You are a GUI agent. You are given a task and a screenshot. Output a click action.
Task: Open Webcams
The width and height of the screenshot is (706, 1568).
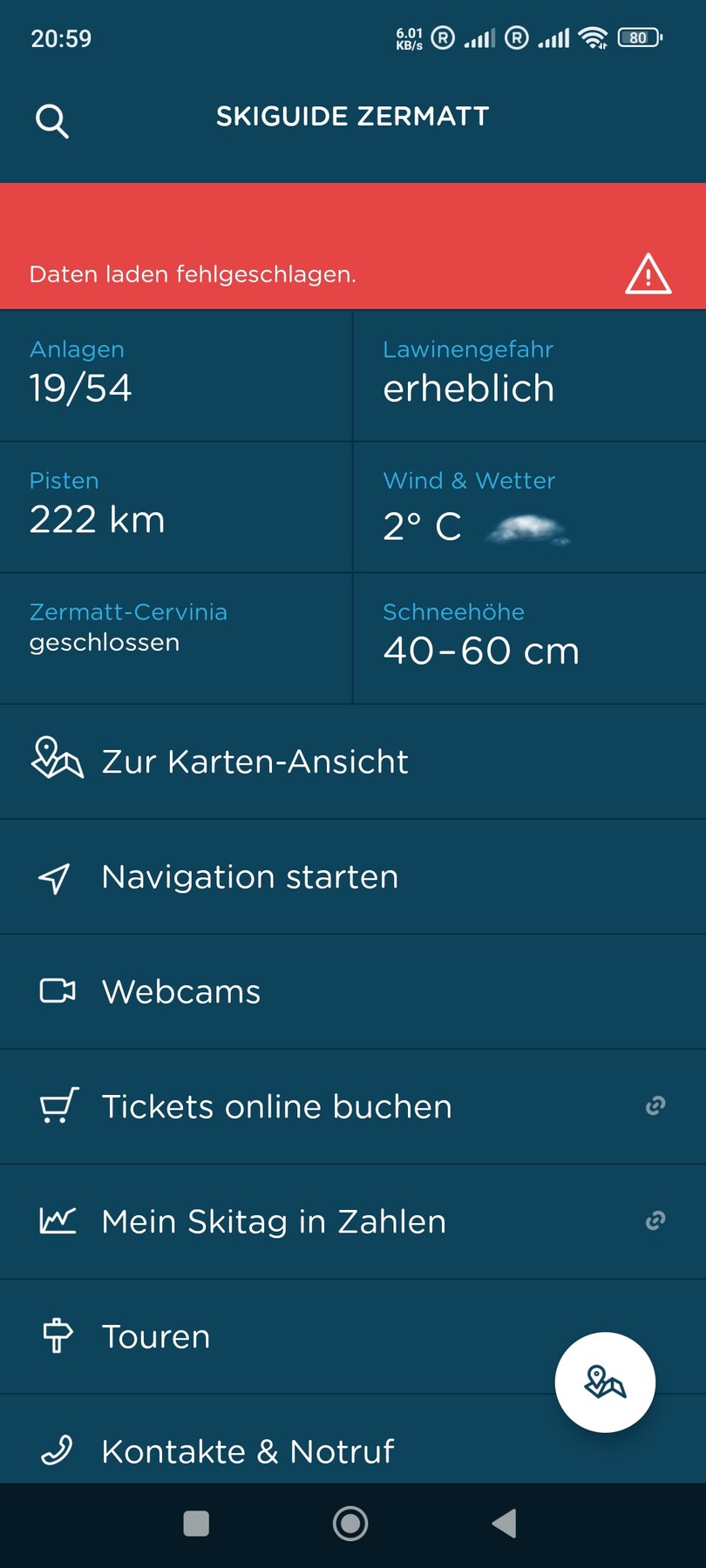click(352, 991)
